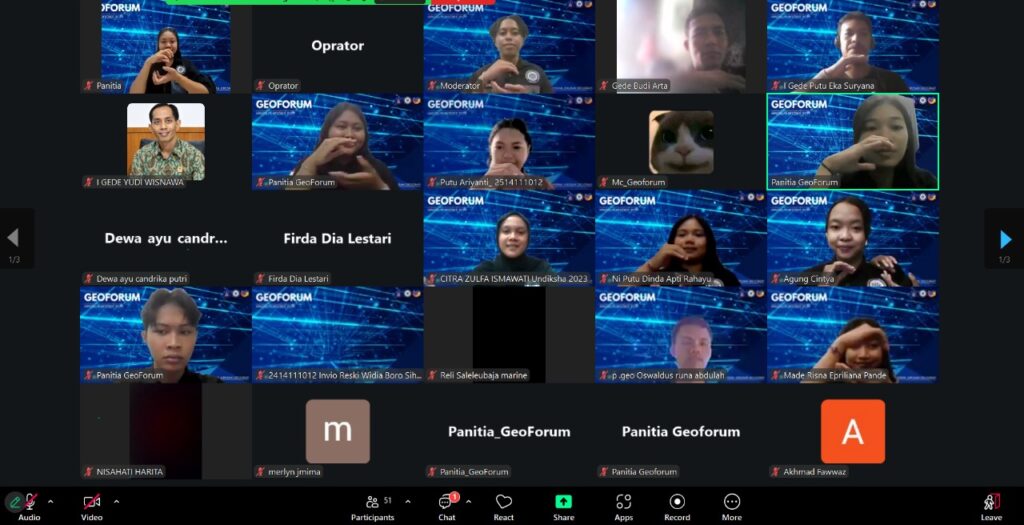1024x525 pixels.
Task: Start screen sharing with Share
Action: click(x=564, y=503)
